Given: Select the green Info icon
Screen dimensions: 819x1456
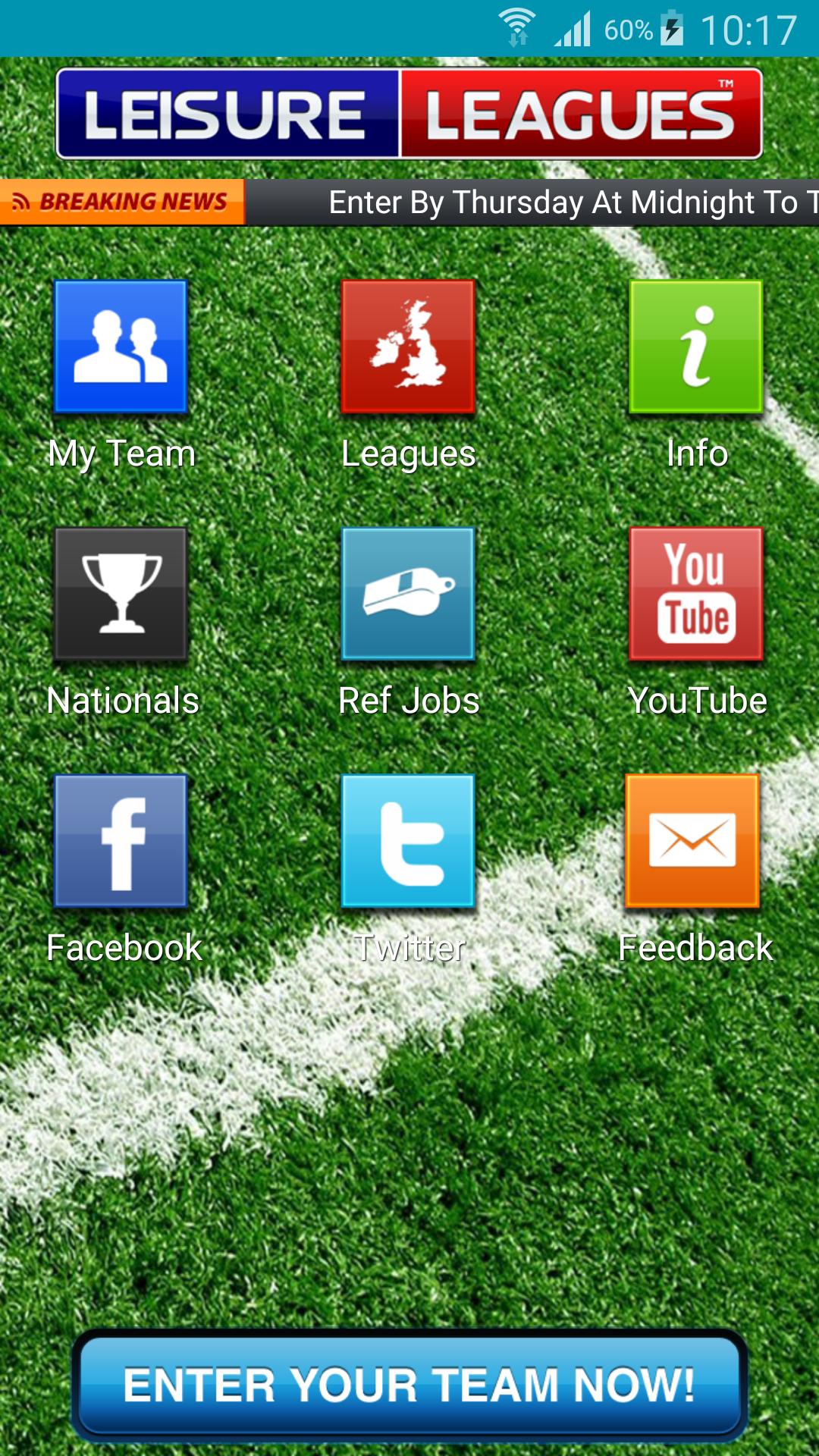Looking at the screenshot, I should coord(695,347).
